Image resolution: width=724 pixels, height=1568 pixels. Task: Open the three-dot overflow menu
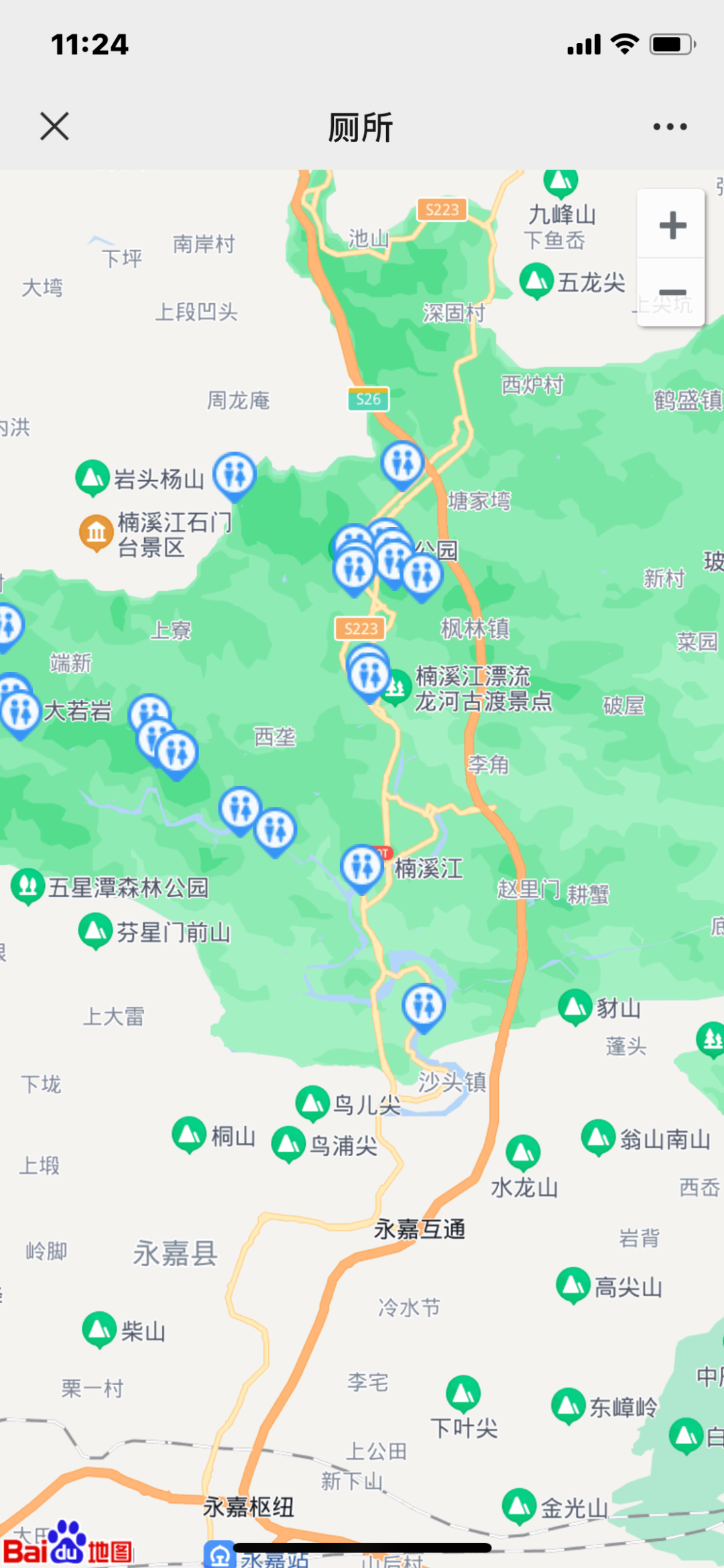(670, 126)
